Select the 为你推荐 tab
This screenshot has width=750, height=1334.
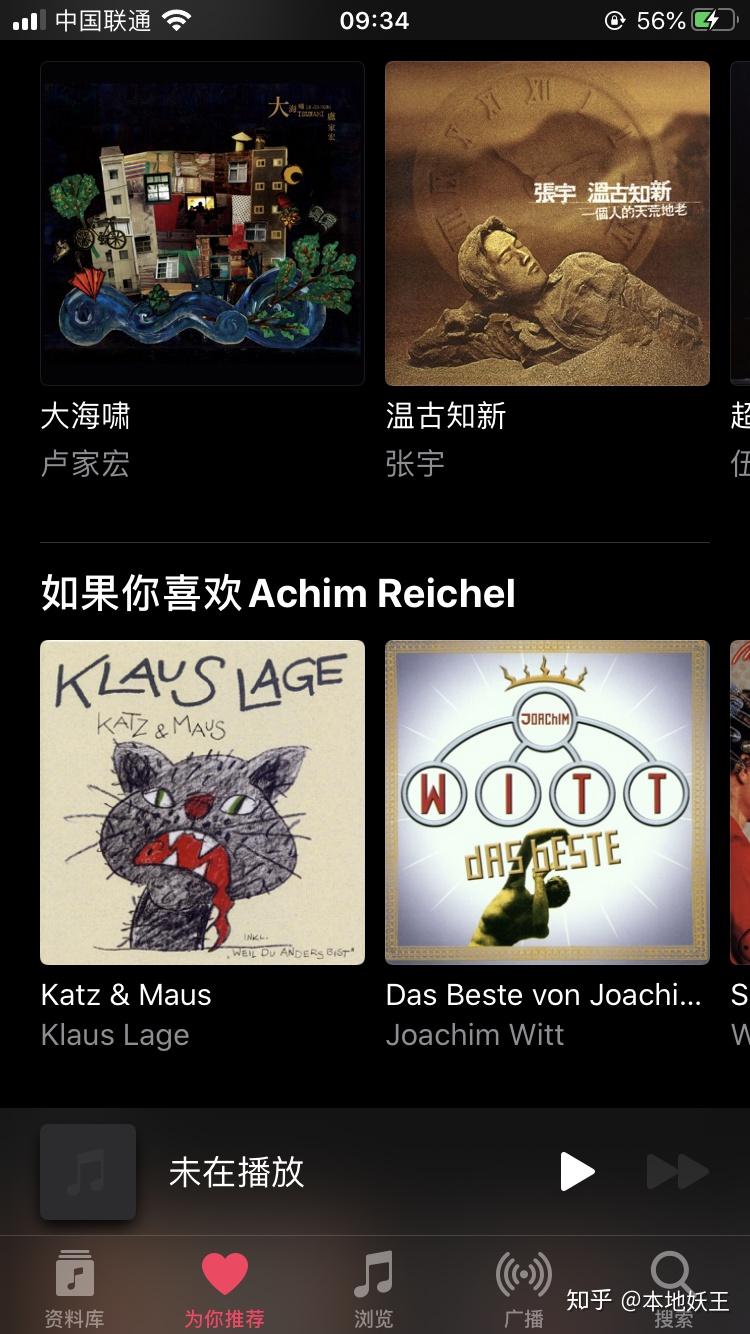coord(225,1288)
